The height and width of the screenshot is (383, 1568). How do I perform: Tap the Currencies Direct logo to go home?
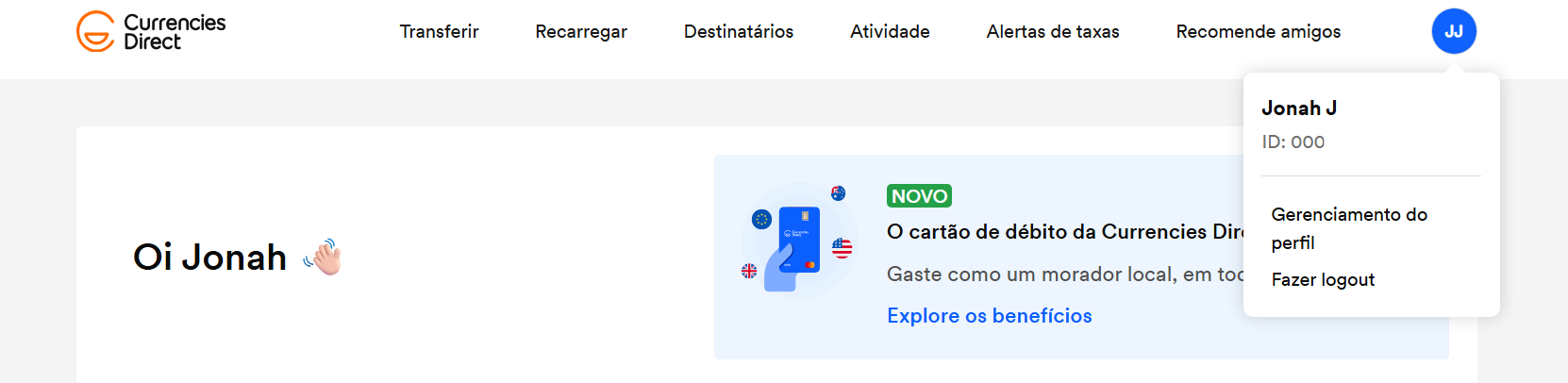(x=151, y=31)
